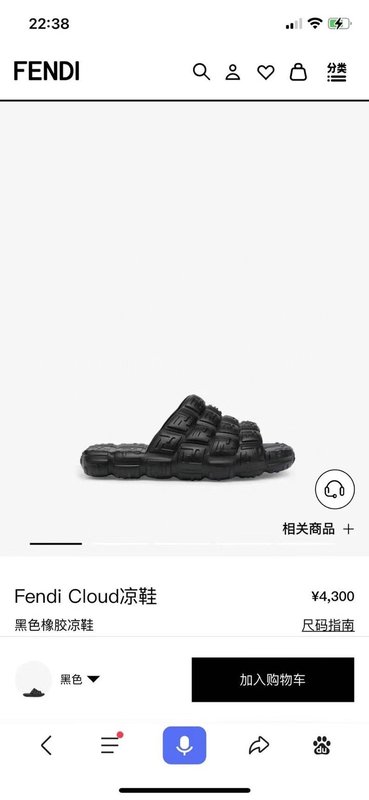
Task: Open the wishlist heart icon
Action: point(265,72)
